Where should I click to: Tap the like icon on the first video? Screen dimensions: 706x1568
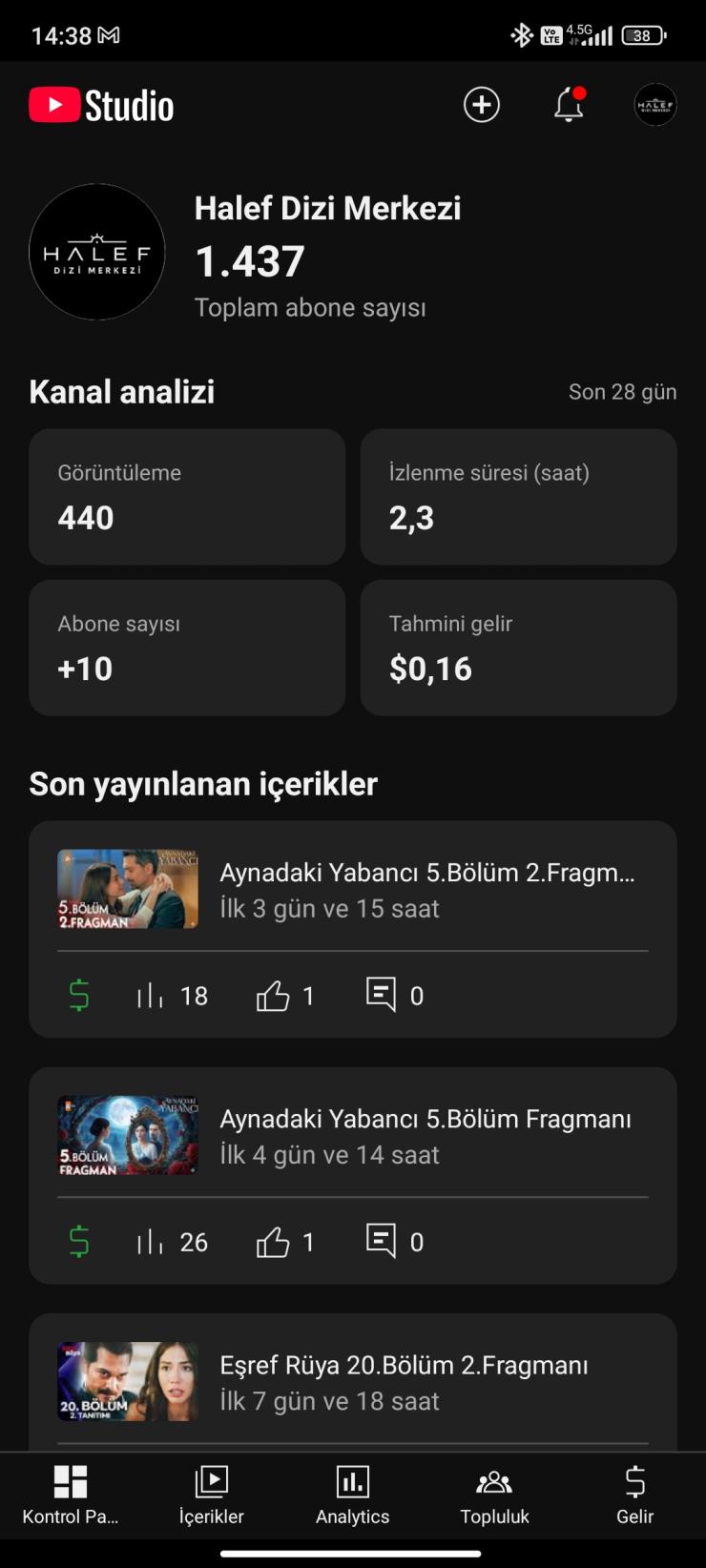pyautogui.click(x=275, y=995)
